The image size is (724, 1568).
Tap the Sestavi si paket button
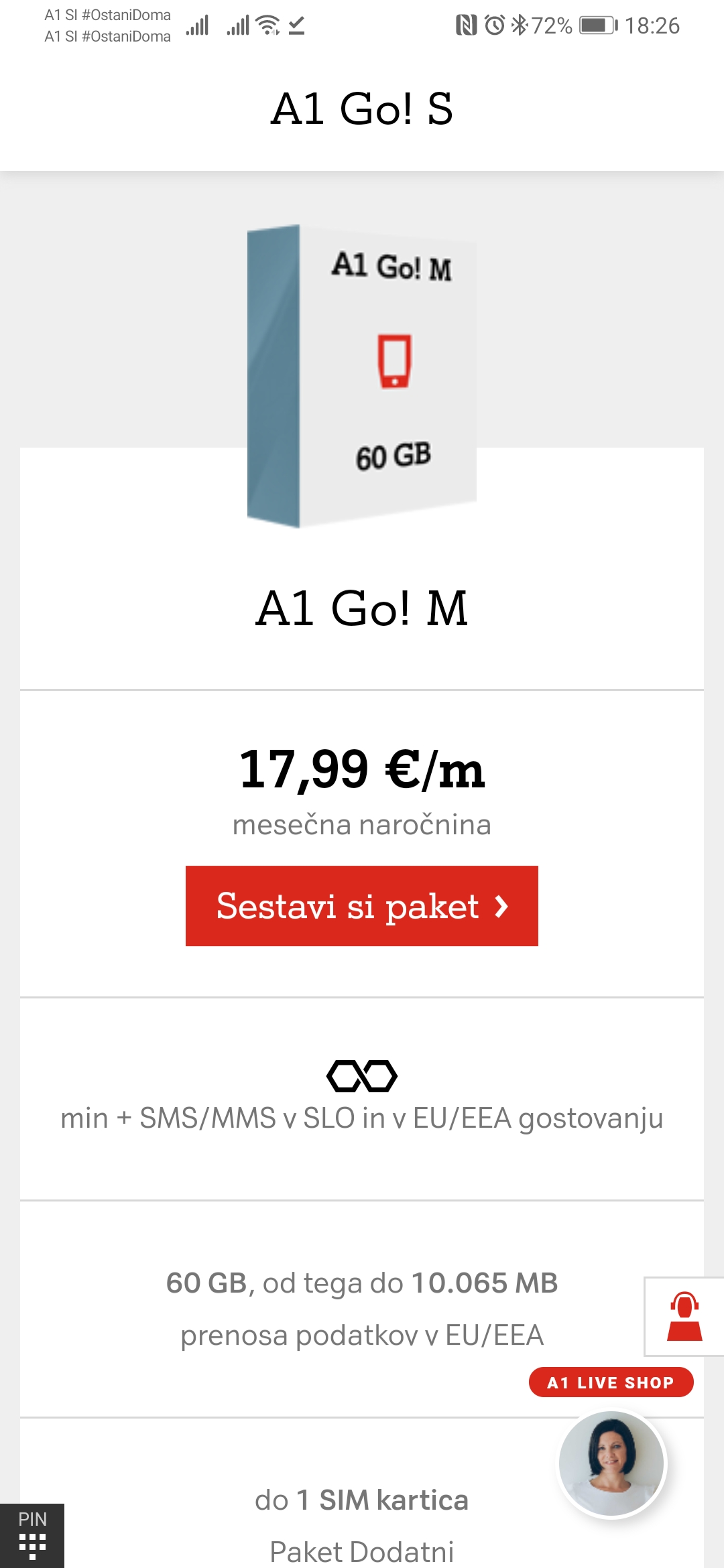point(362,906)
